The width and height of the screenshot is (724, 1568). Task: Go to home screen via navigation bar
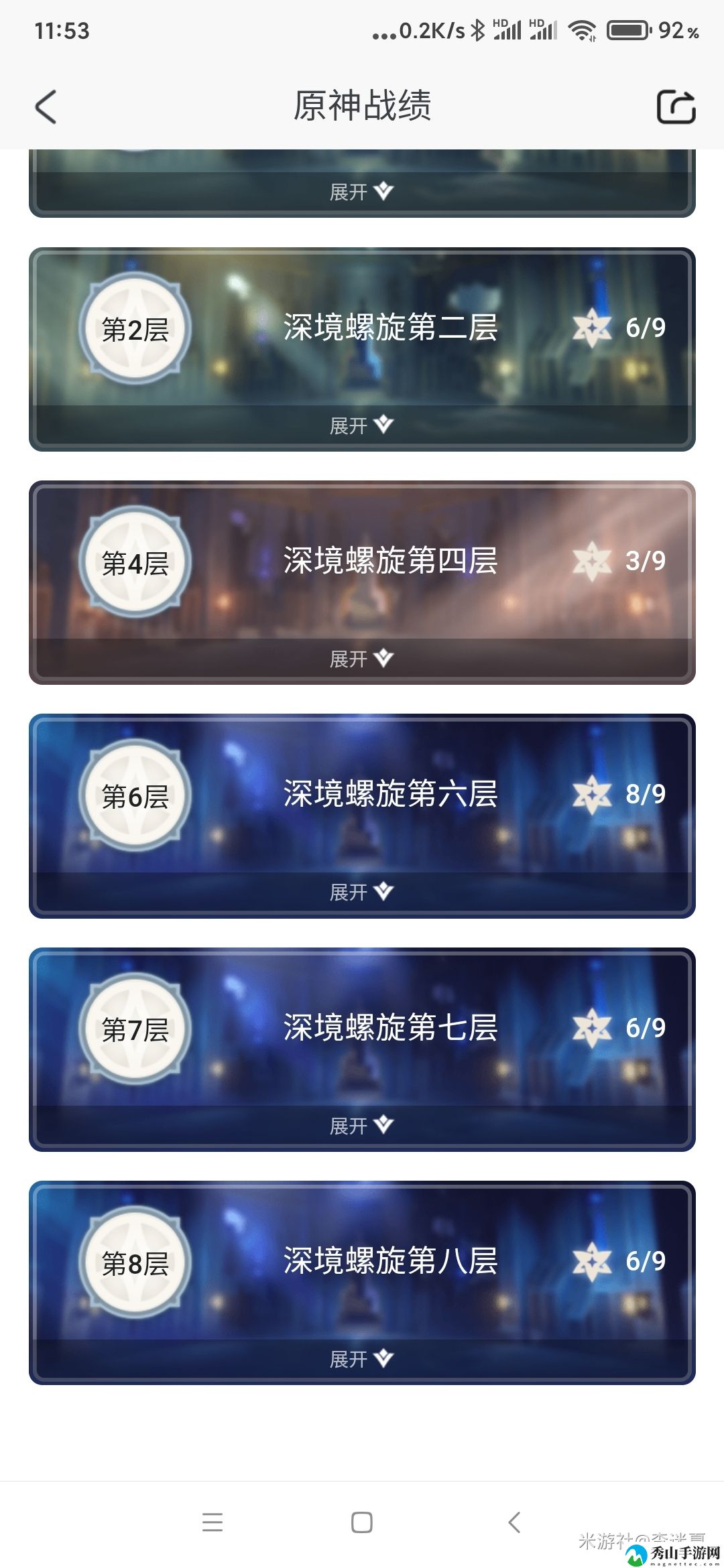coord(362,1522)
